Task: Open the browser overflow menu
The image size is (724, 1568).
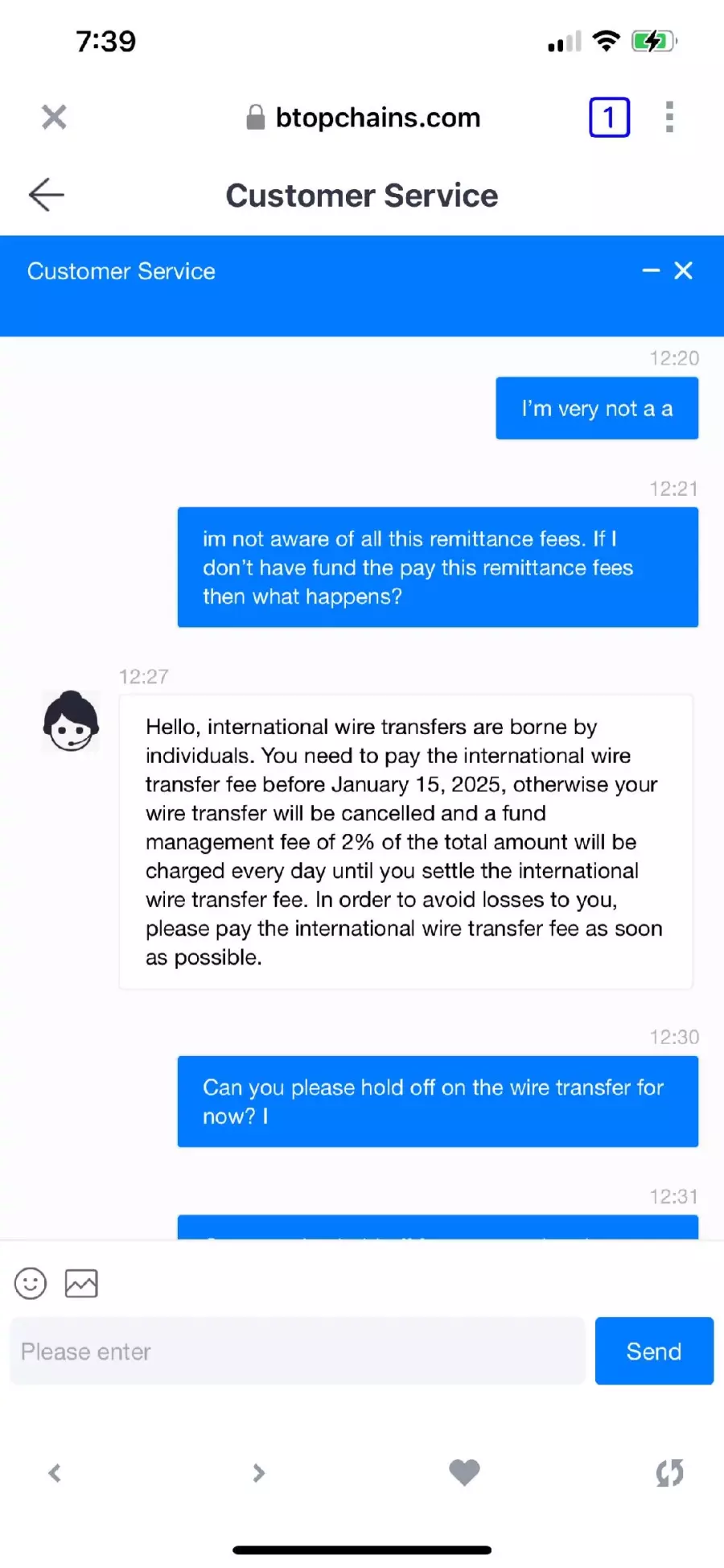Action: pos(669,118)
